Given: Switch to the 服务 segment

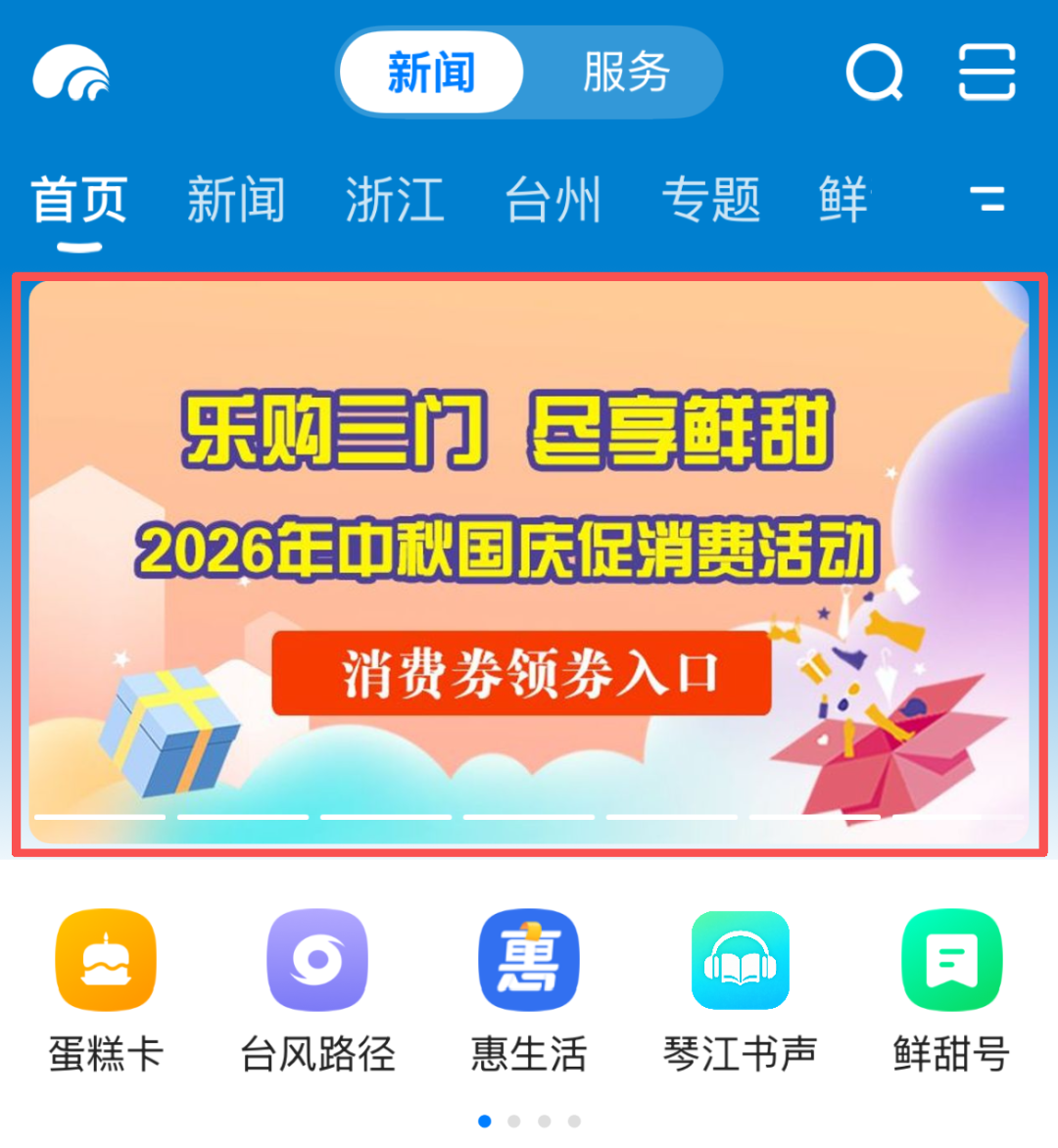Looking at the screenshot, I should 626,72.
